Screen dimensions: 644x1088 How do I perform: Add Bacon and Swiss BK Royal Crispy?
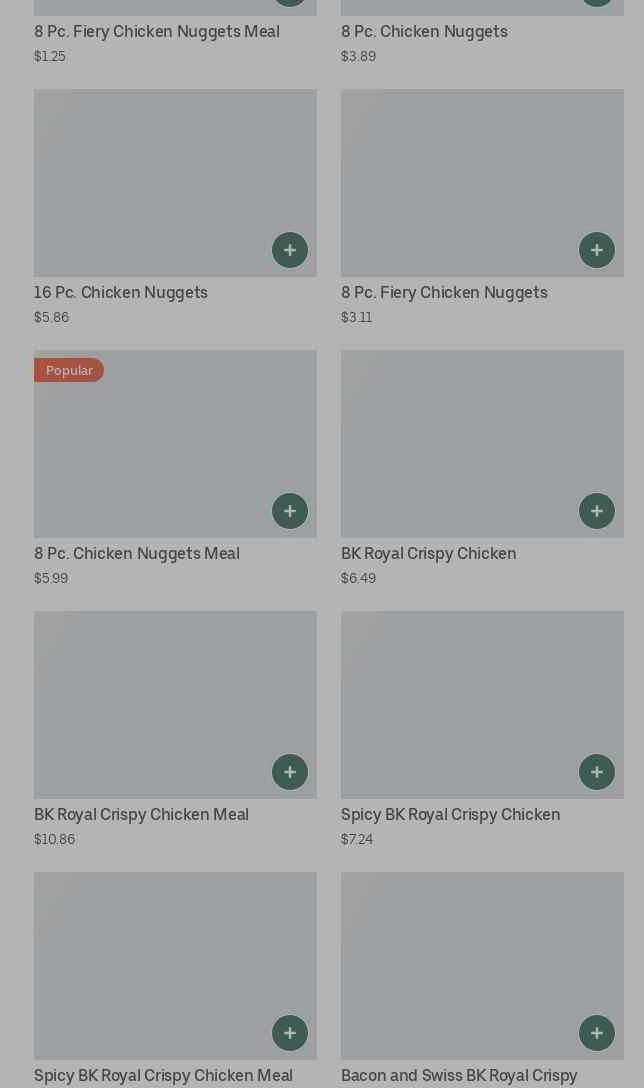[x=597, y=1032]
